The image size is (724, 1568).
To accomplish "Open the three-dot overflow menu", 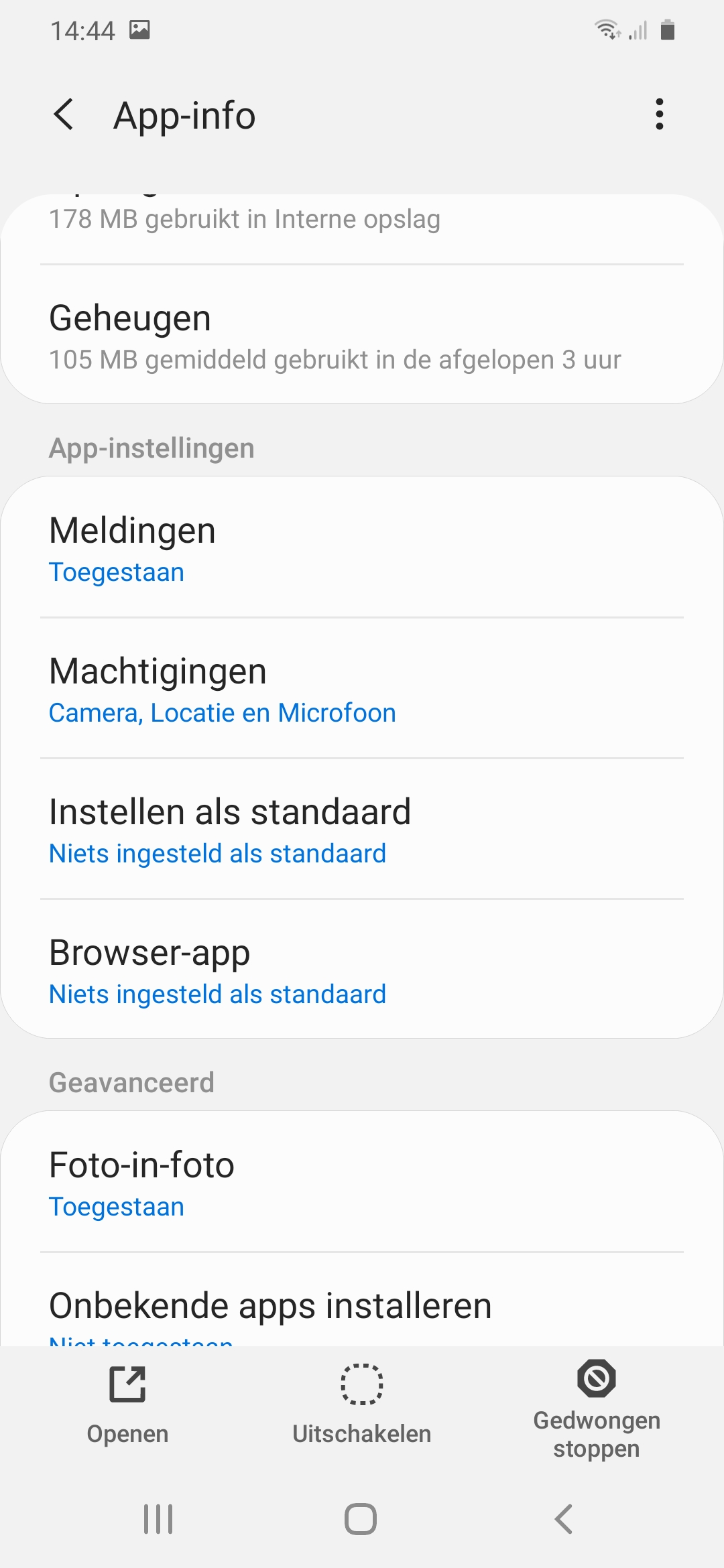I will (x=660, y=115).
